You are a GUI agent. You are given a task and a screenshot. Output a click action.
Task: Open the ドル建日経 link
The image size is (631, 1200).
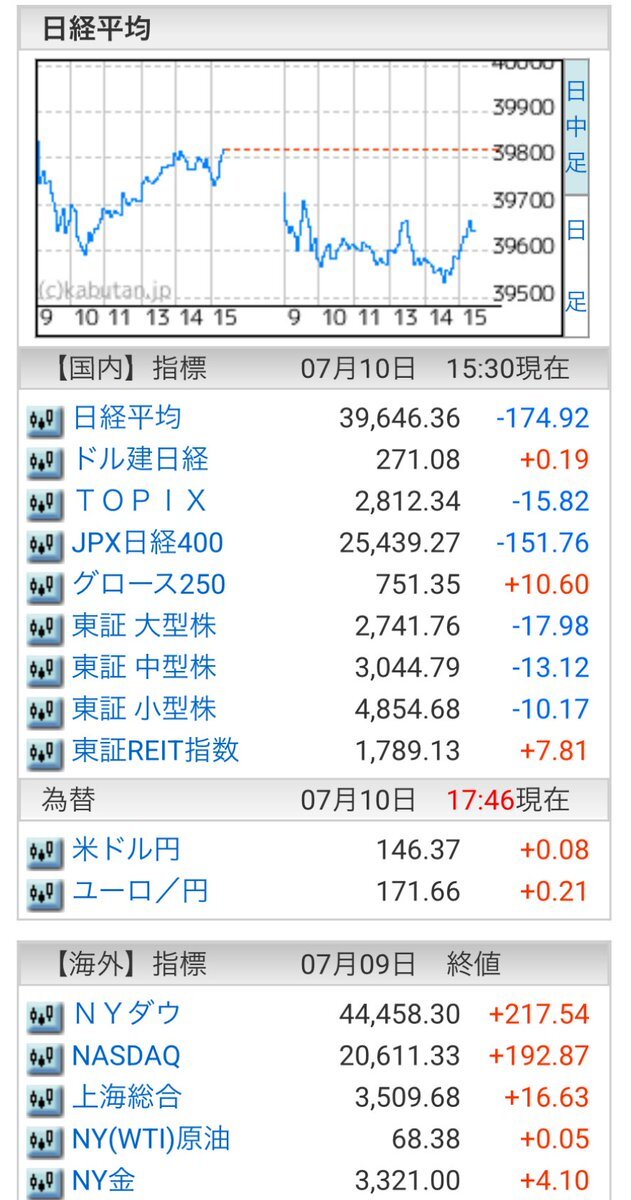(140, 459)
